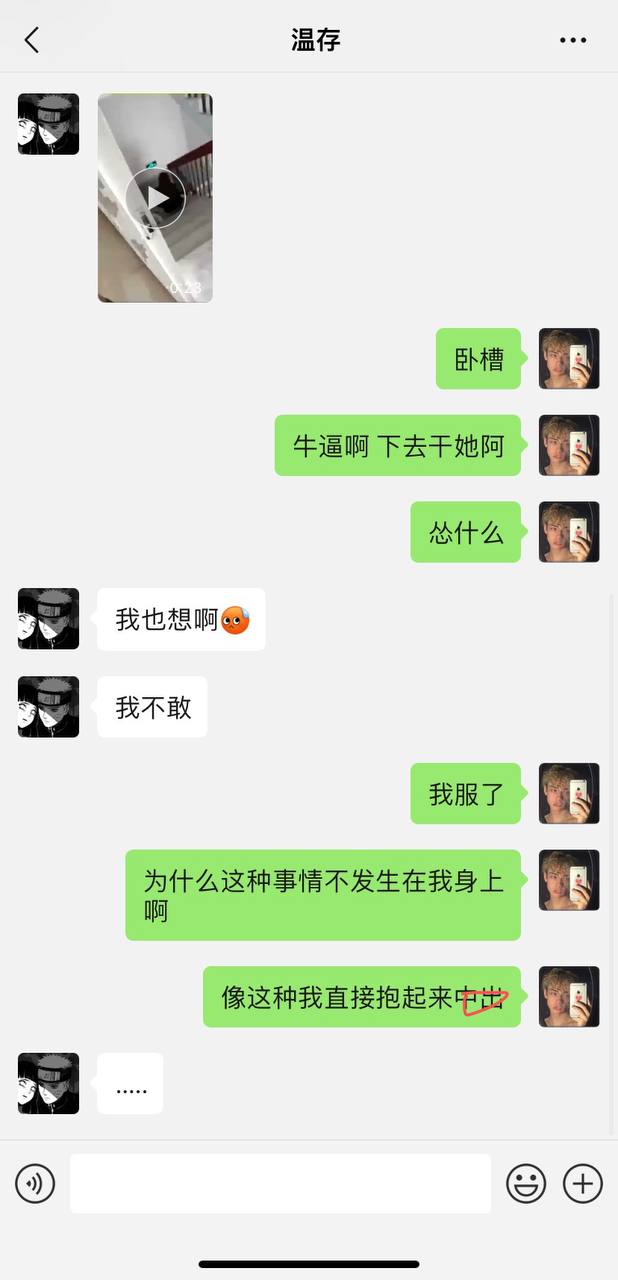Open the three-dot chat options menu
The height and width of the screenshot is (1280, 618).
pos(573,40)
